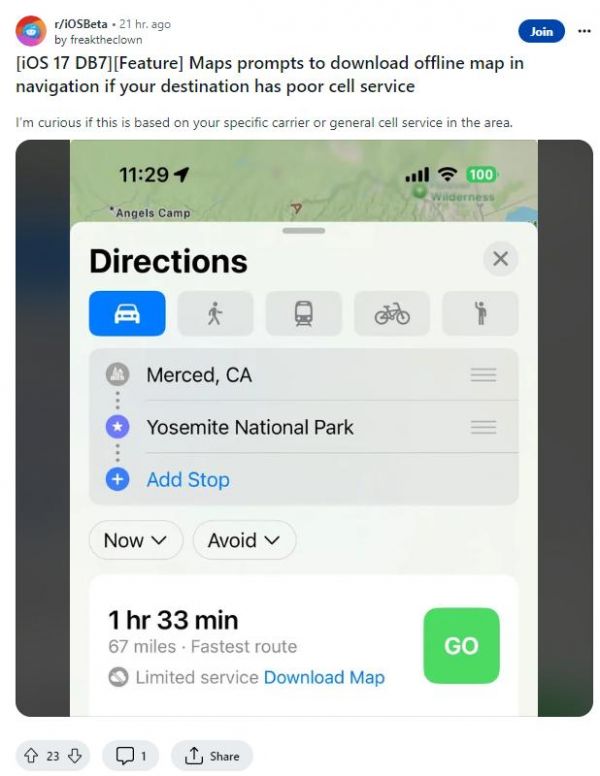Downvote this post
Image resolution: width=600 pixels, height=776 pixels.
click(x=75, y=756)
